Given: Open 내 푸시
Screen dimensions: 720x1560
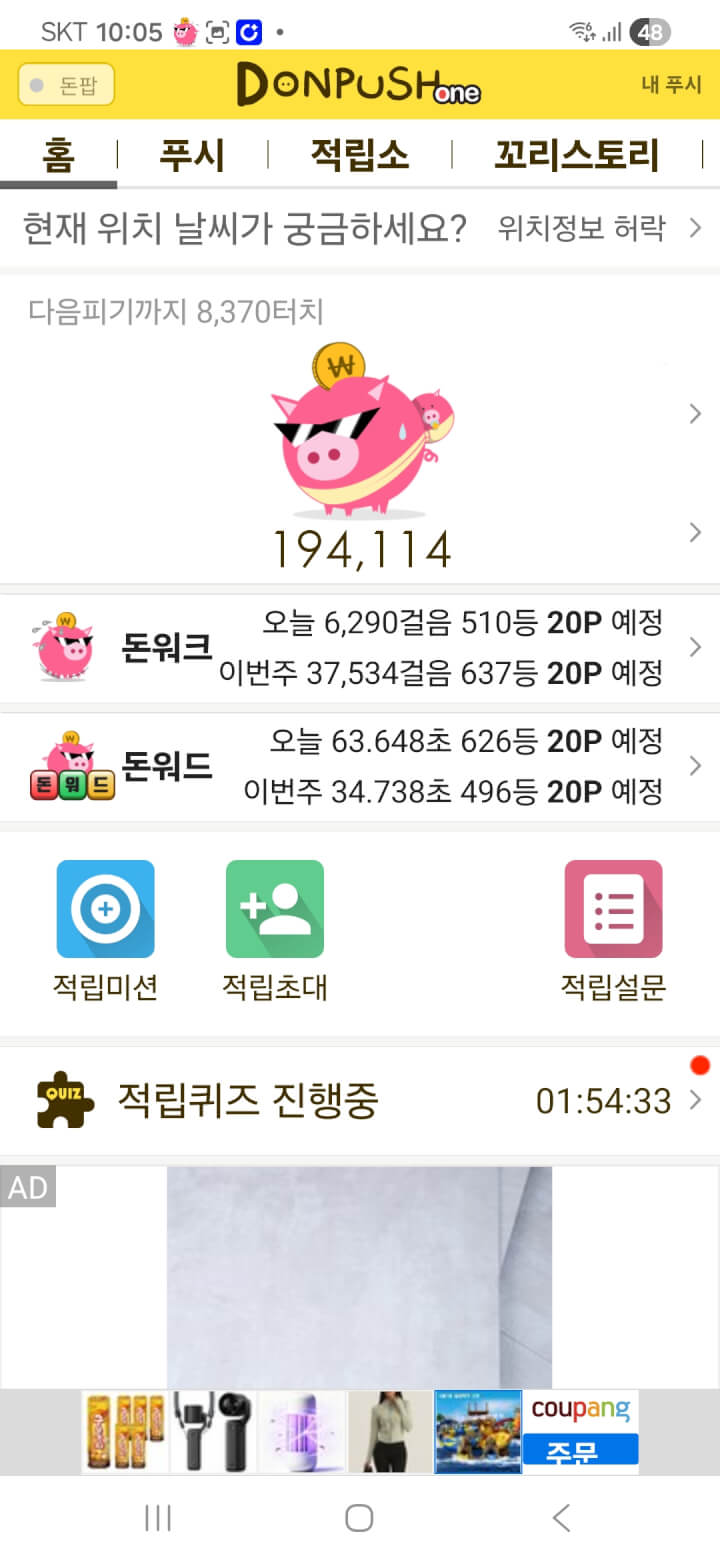Looking at the screenshot, I should [x=672, y=85].
